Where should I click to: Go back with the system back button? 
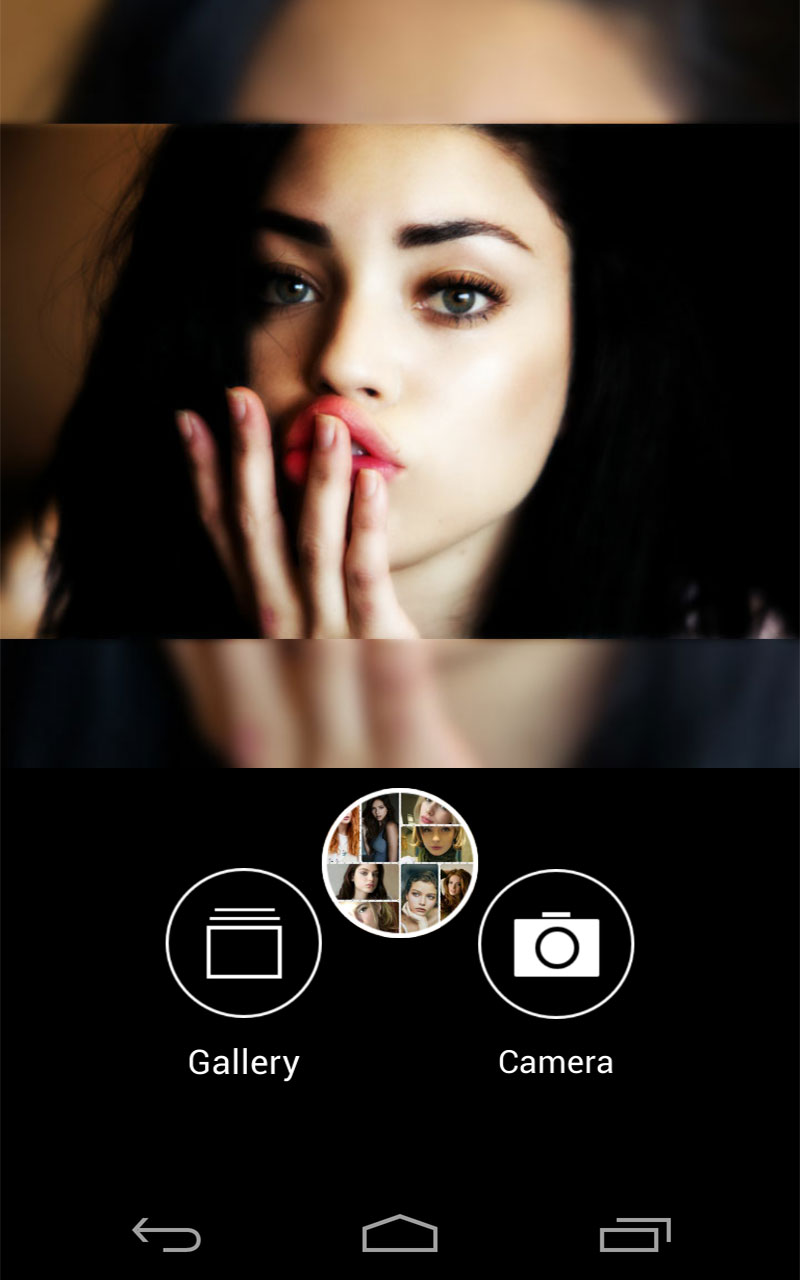(x=167, y=1234)
